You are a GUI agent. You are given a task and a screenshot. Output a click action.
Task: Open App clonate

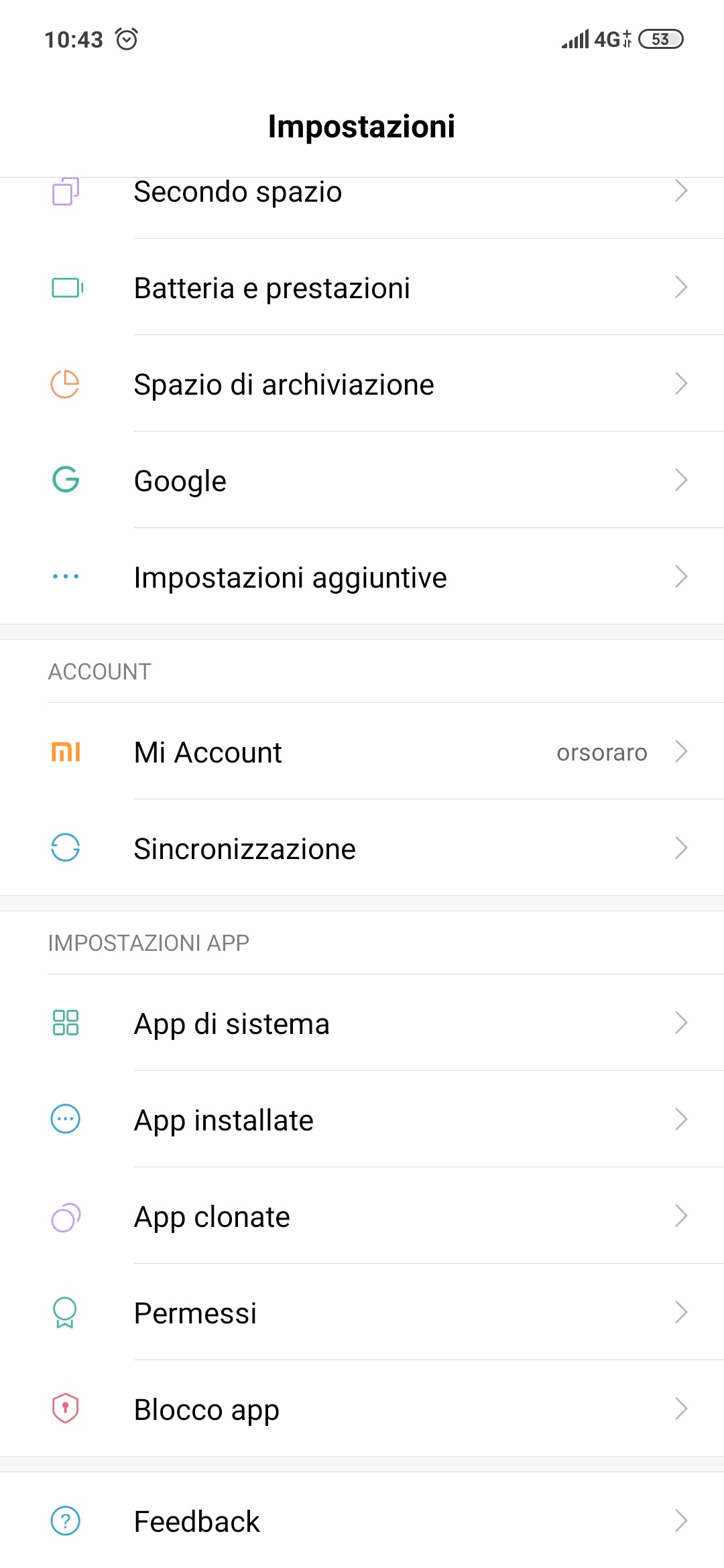(362, 1216)
